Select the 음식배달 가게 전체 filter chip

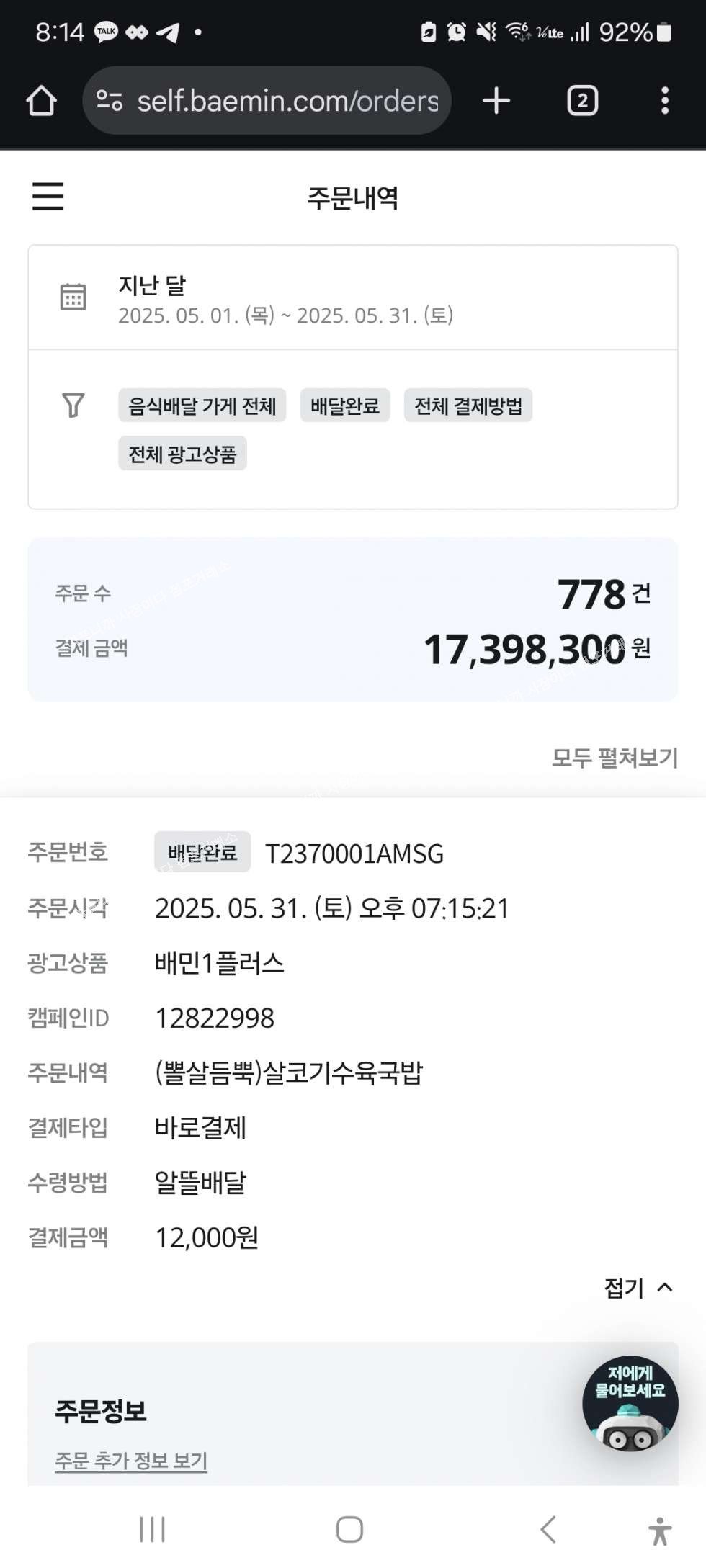point(202,406)
